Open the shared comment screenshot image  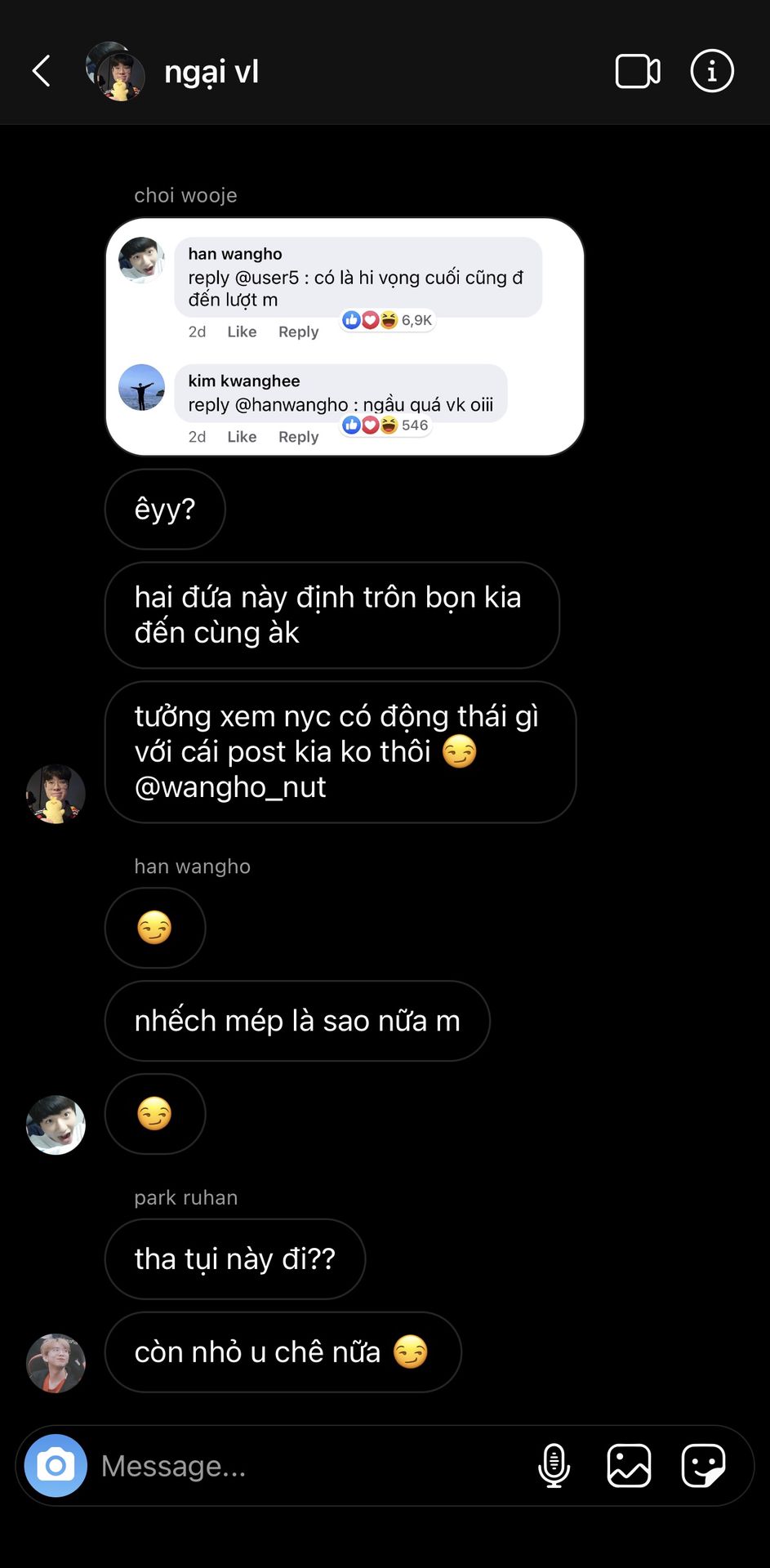345,336
